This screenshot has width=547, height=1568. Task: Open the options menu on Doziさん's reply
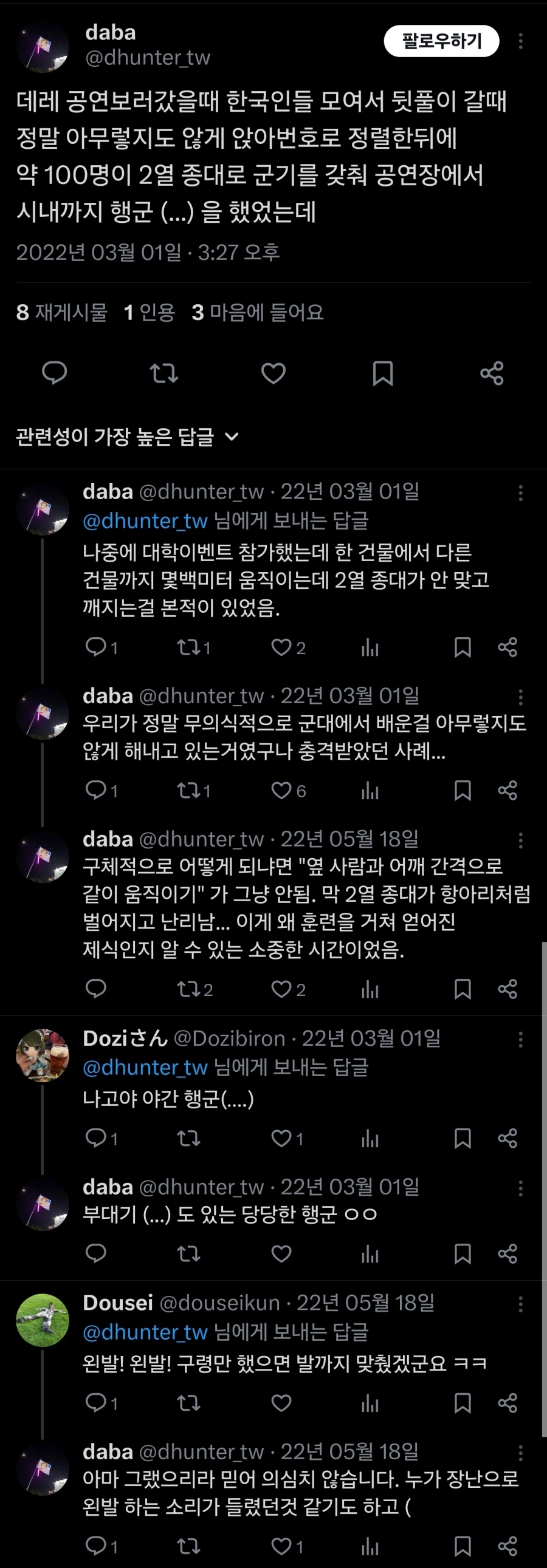point(521,1040)
